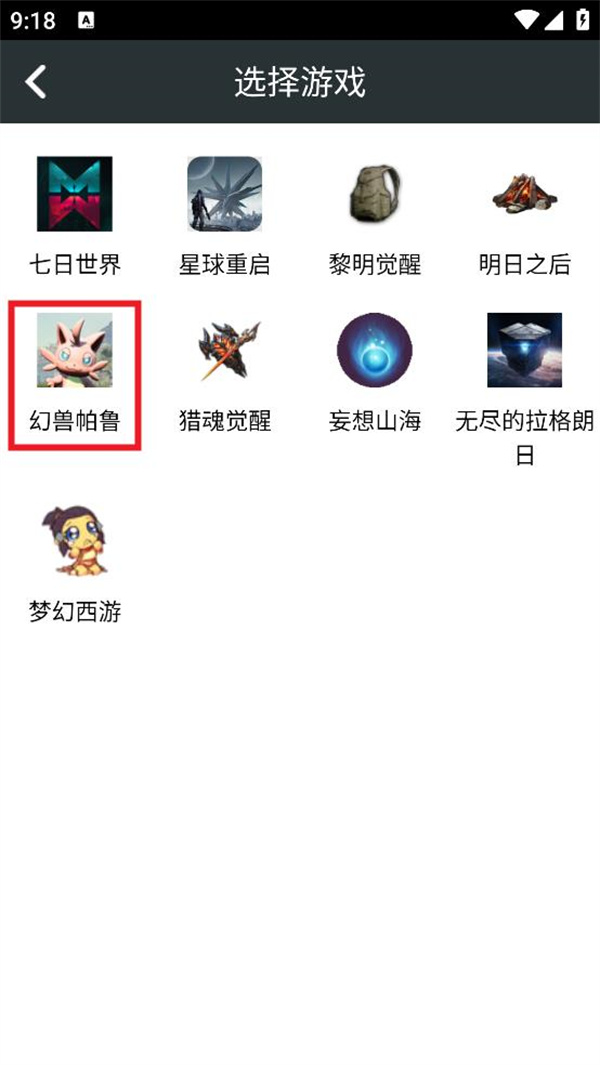
Task: Go back using the top-left arrow
Action: [x=36, y=82]
